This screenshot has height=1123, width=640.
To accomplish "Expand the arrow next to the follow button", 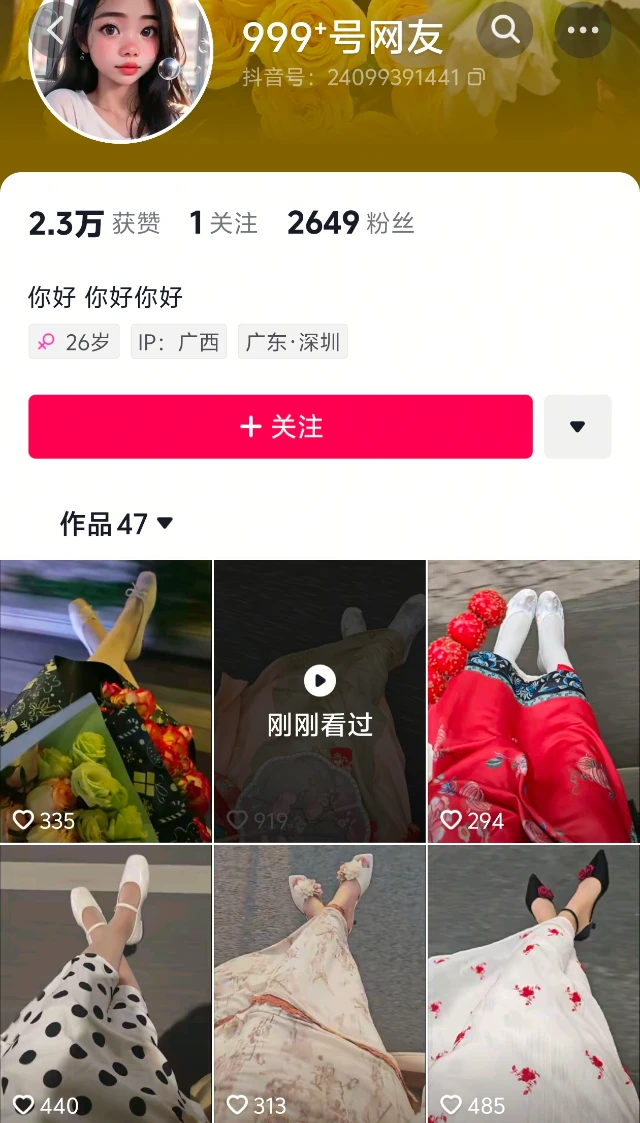I will pyautogui.click(x=577, y=427).
